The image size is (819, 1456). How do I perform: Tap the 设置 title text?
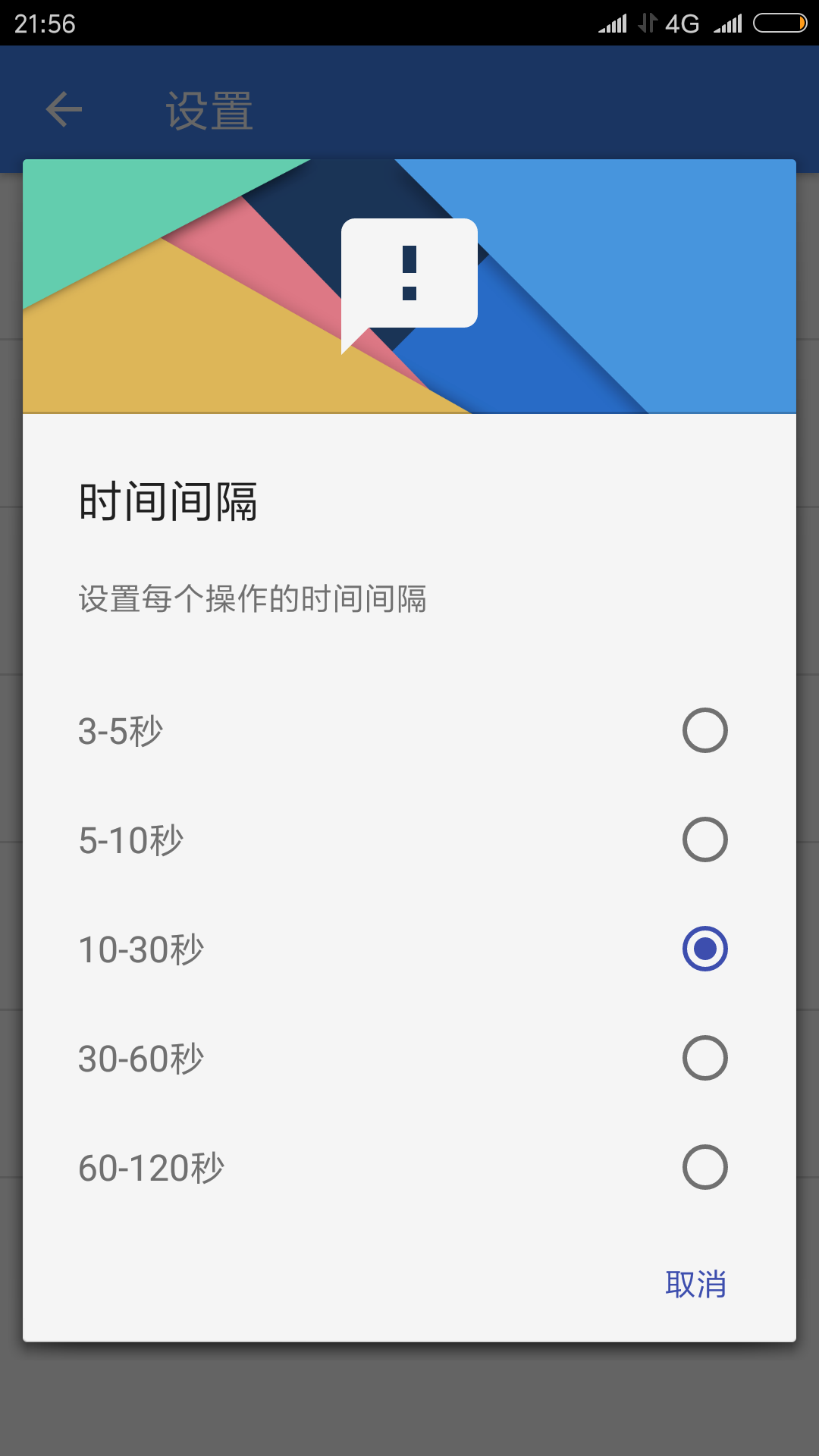(208, 108)
